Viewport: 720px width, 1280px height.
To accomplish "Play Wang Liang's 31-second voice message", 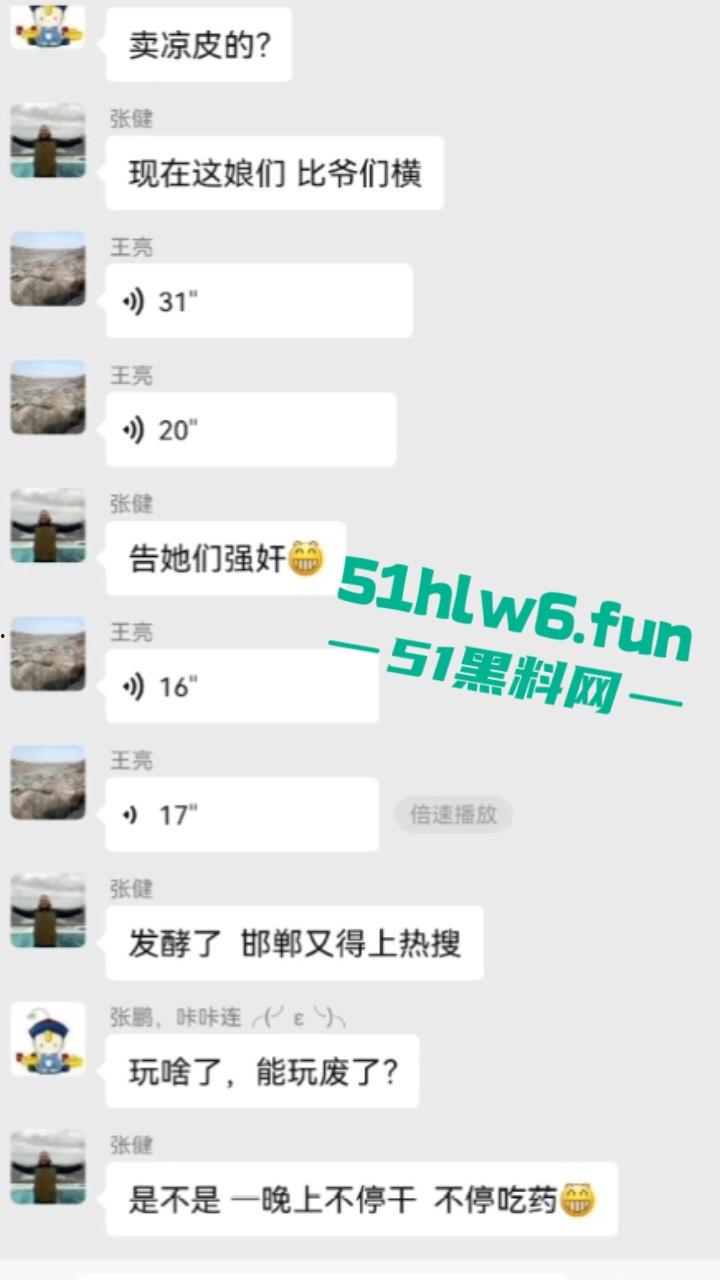I will click(x=258, y=301).
